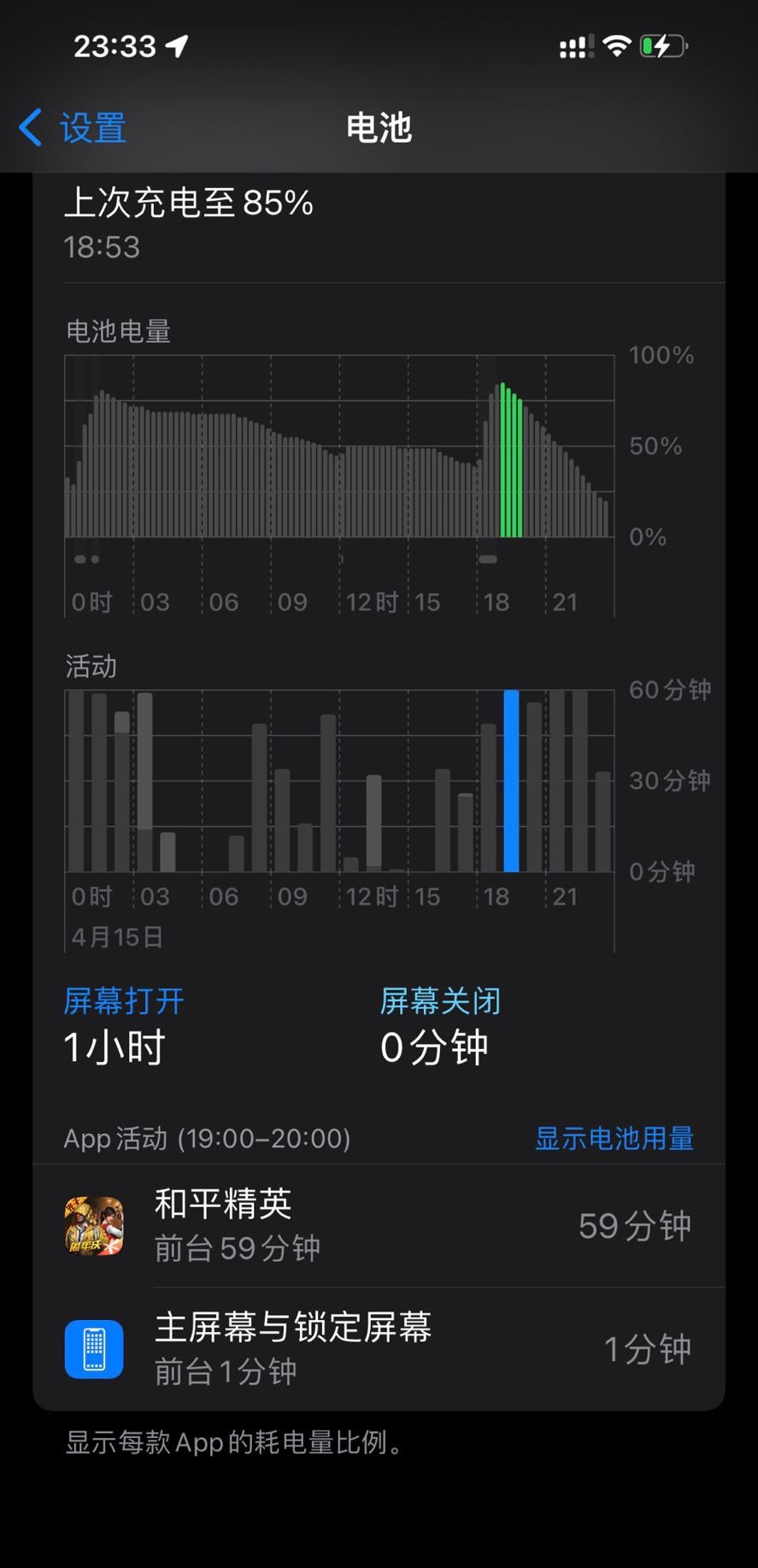Viewport: 758px width, 1568px height.
Task: Go back to 设置
Action: 73,128
